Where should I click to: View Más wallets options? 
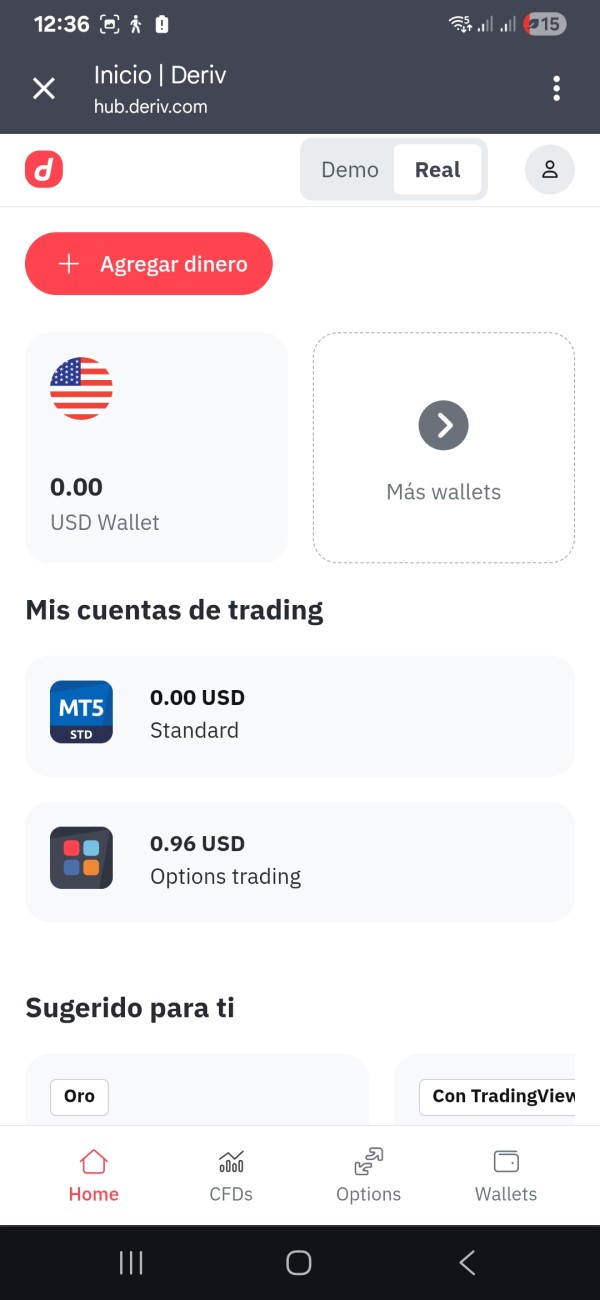click(443, 447)
